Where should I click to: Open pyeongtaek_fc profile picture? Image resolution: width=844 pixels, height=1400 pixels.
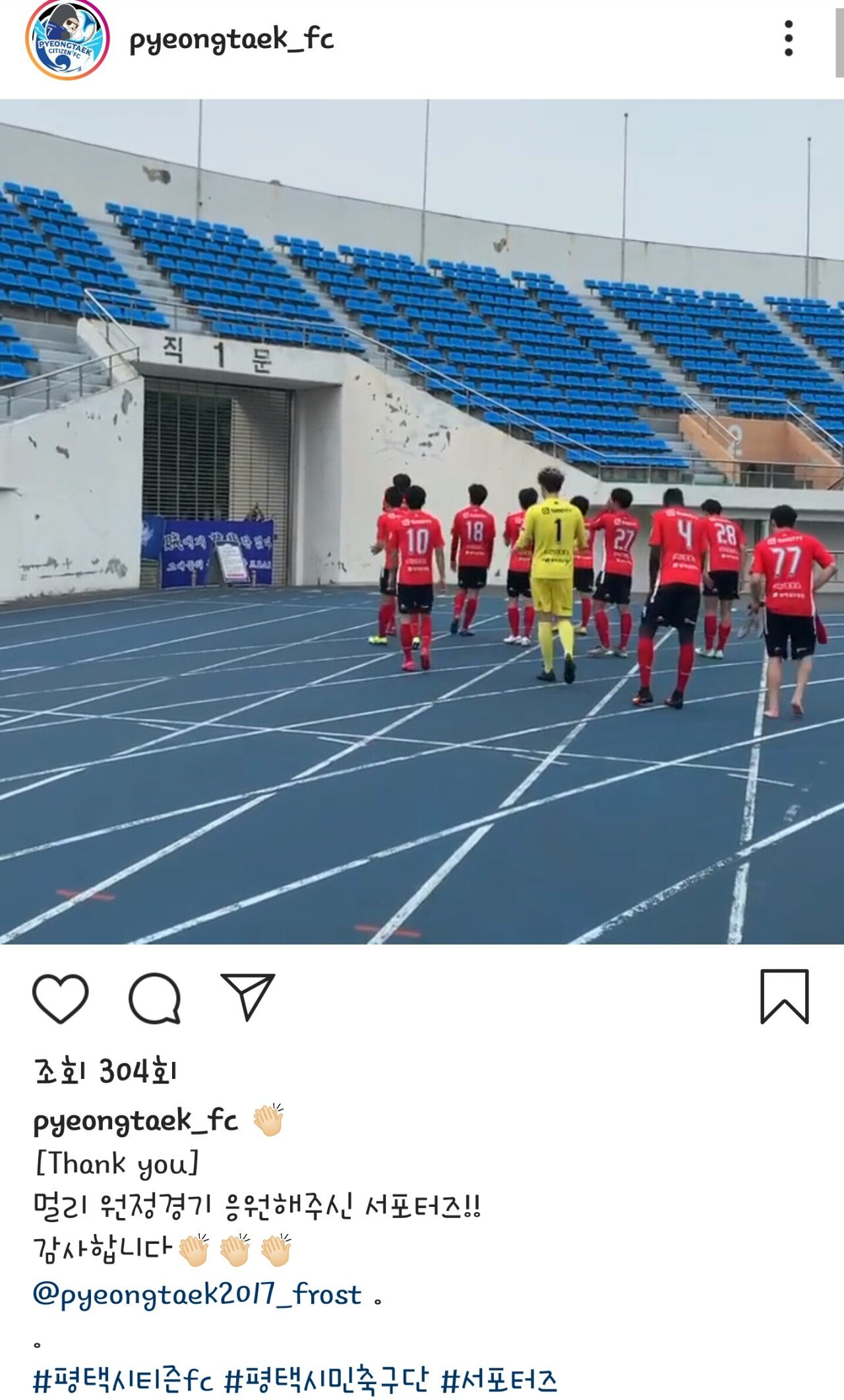tap(67, 40)
